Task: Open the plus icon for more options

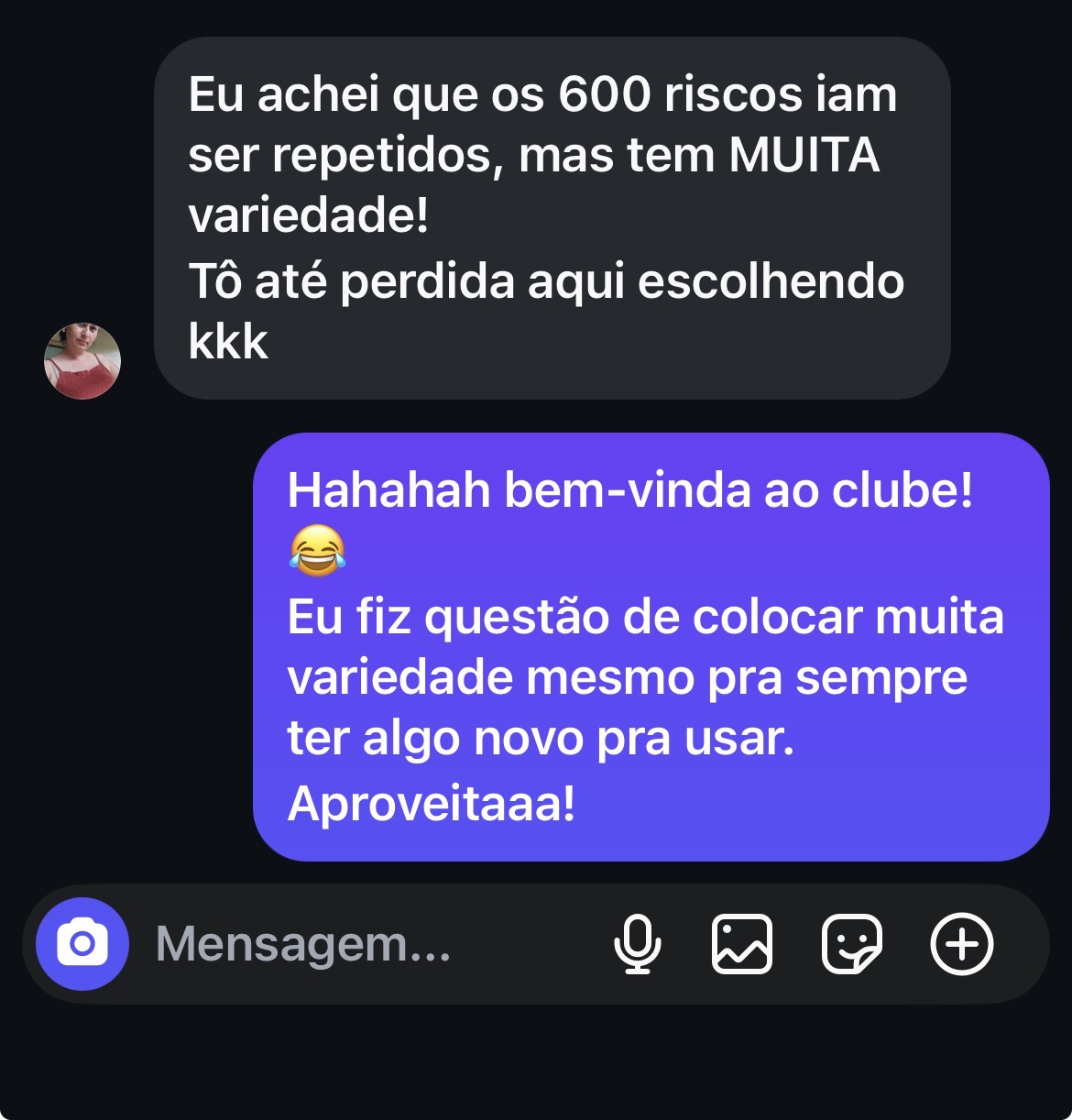Action: click(x=961, y=943)
